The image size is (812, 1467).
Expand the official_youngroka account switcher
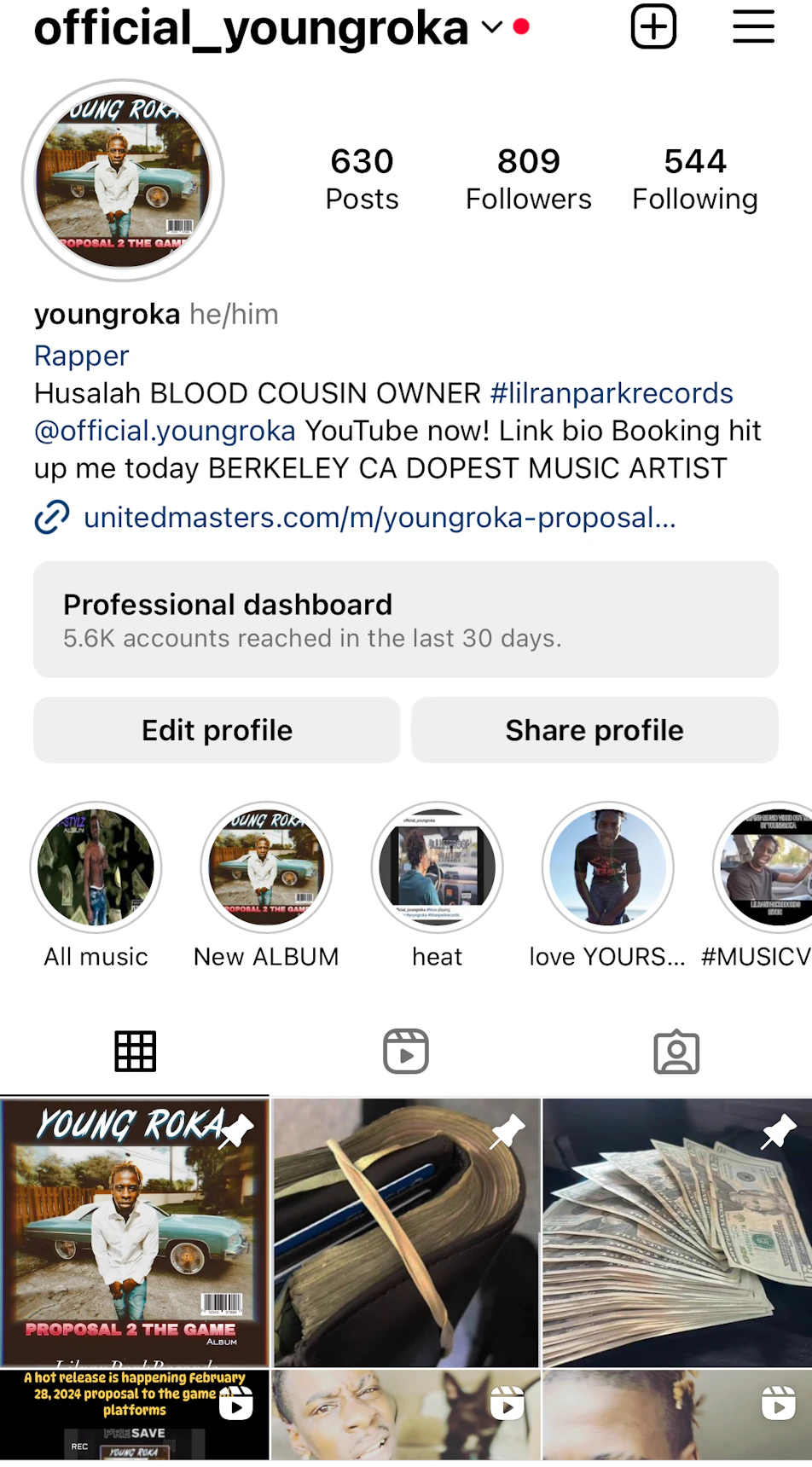coord(492,27)
